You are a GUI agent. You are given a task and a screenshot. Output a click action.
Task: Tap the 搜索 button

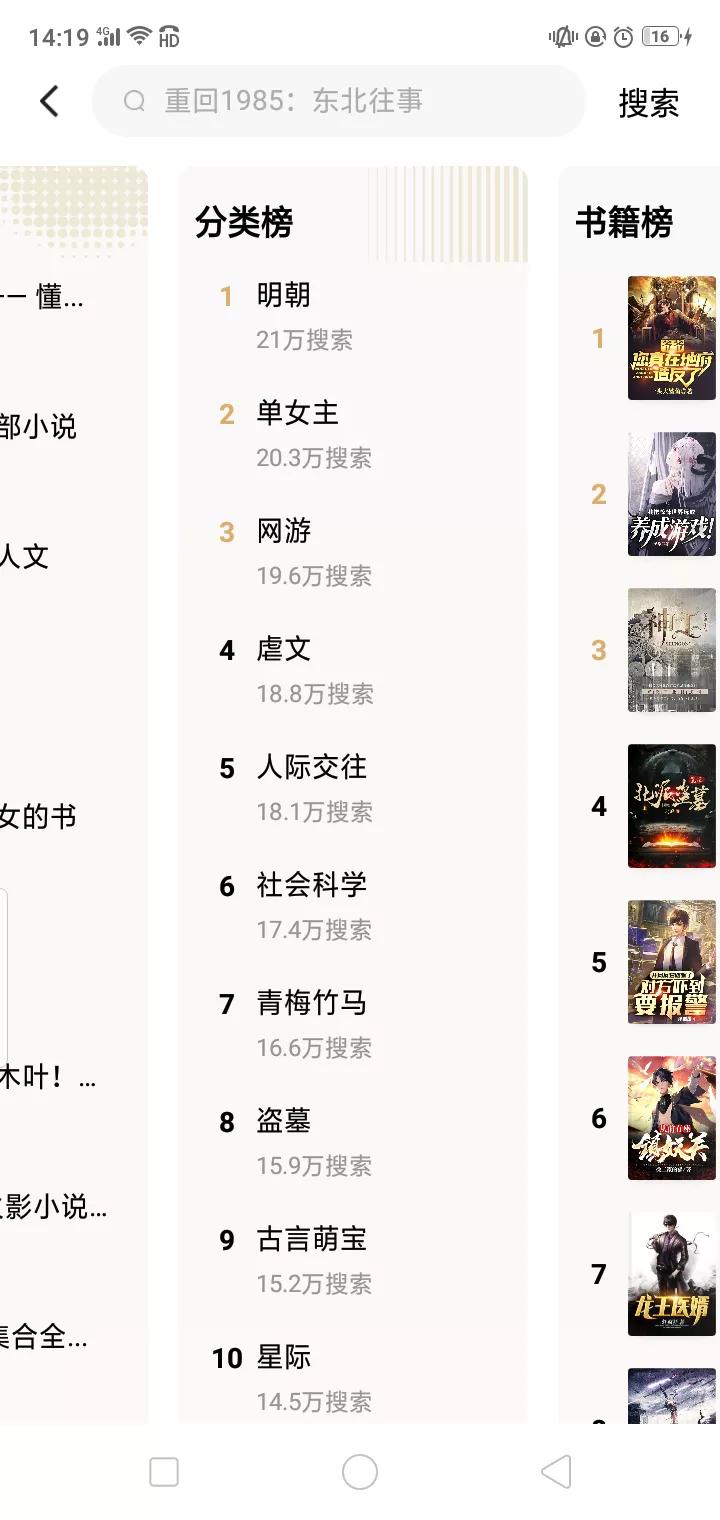click(649, 102)
